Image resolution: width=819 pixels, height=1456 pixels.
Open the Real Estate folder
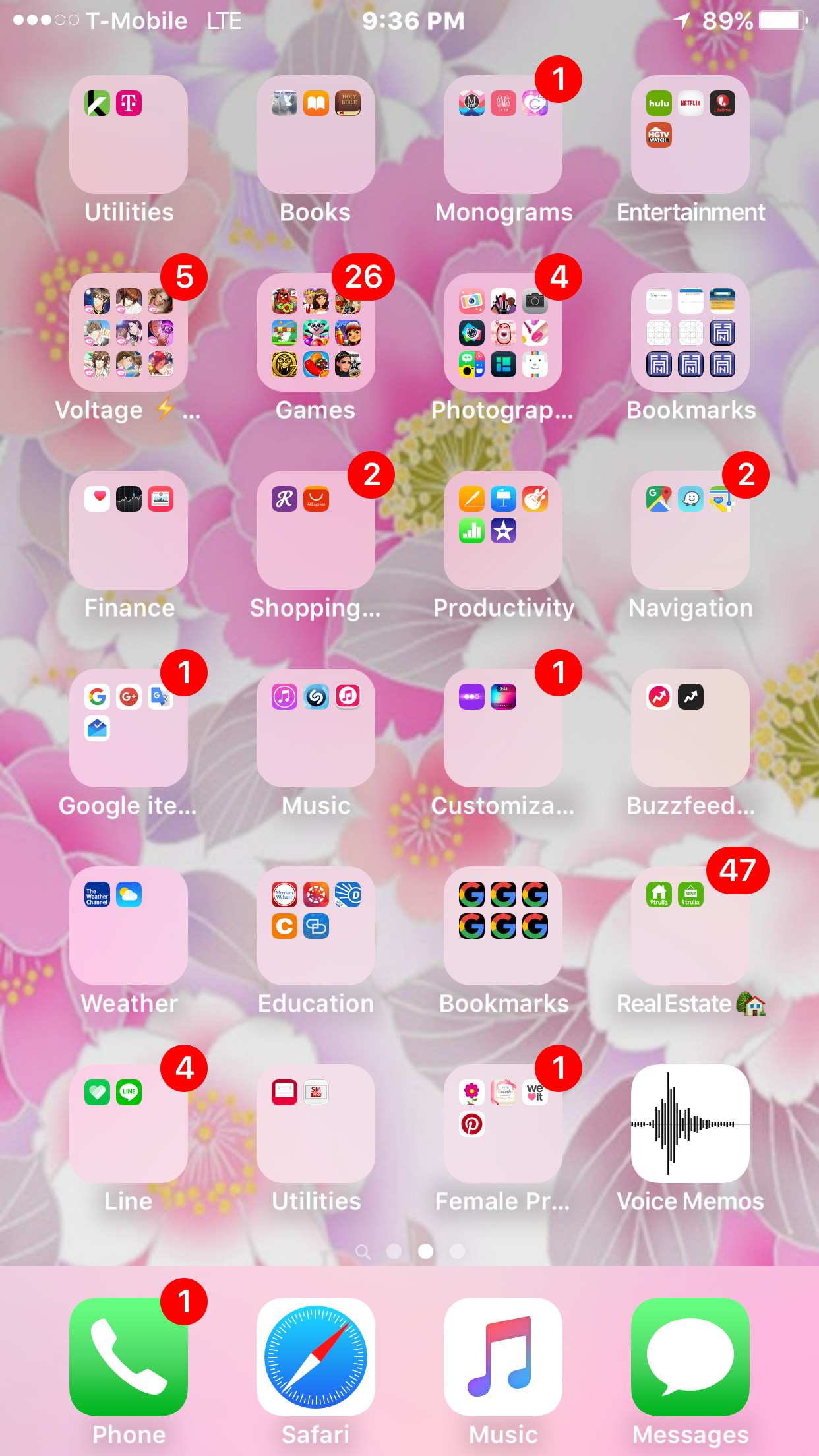coord(690,926)
